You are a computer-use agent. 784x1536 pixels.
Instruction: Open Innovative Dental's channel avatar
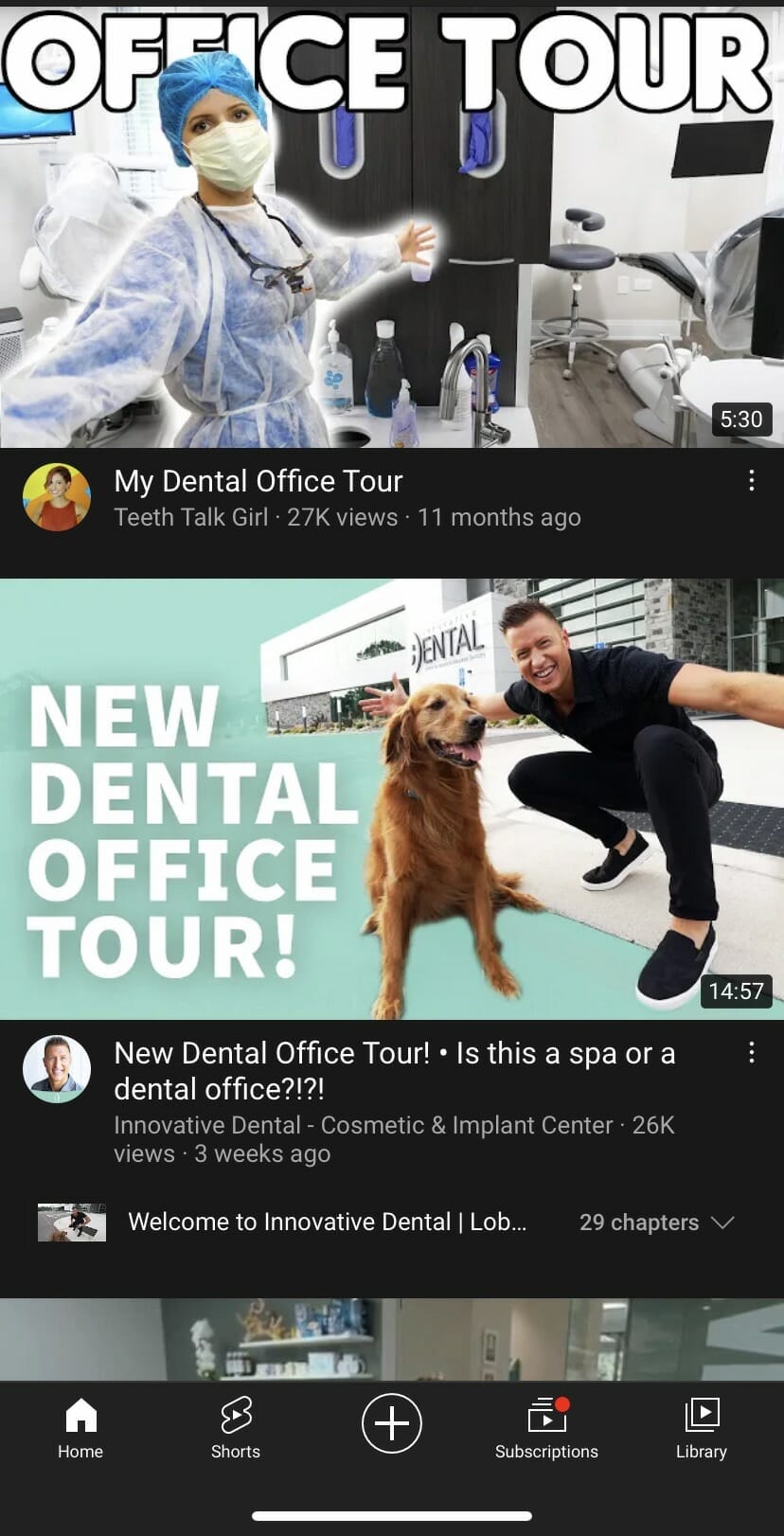click(x=56, y=1068)
